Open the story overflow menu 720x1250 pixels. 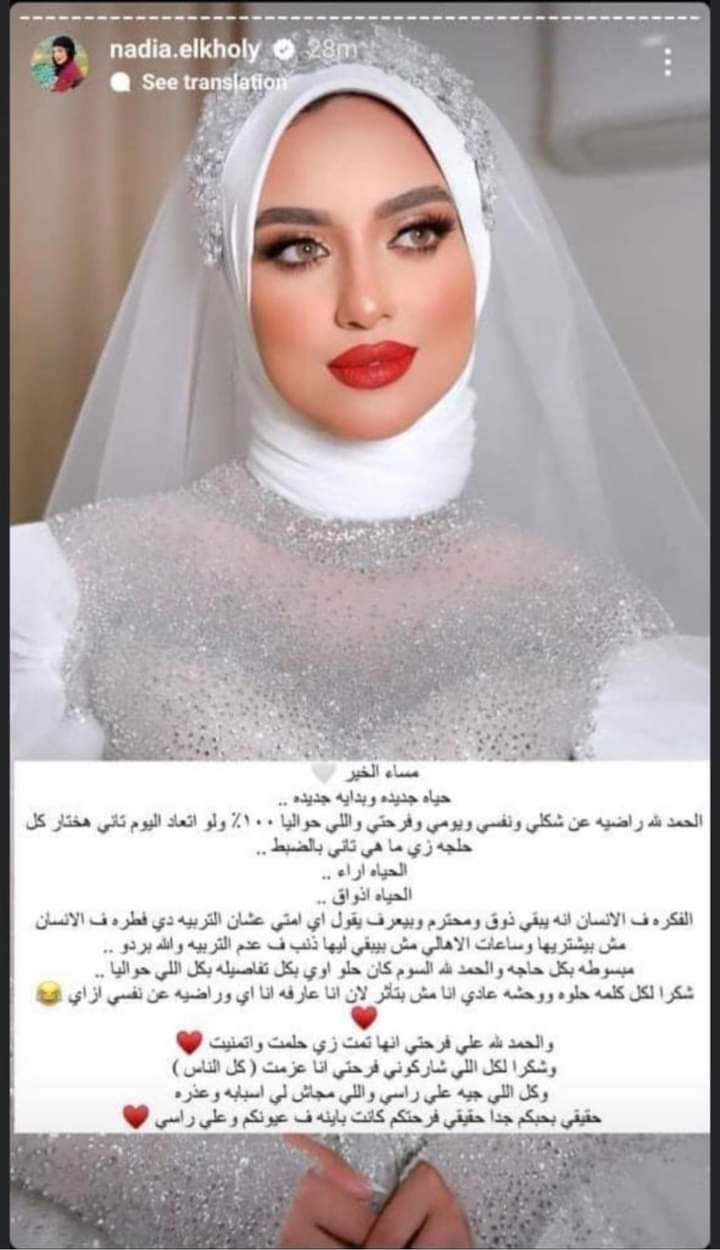(x=667, y=62)
